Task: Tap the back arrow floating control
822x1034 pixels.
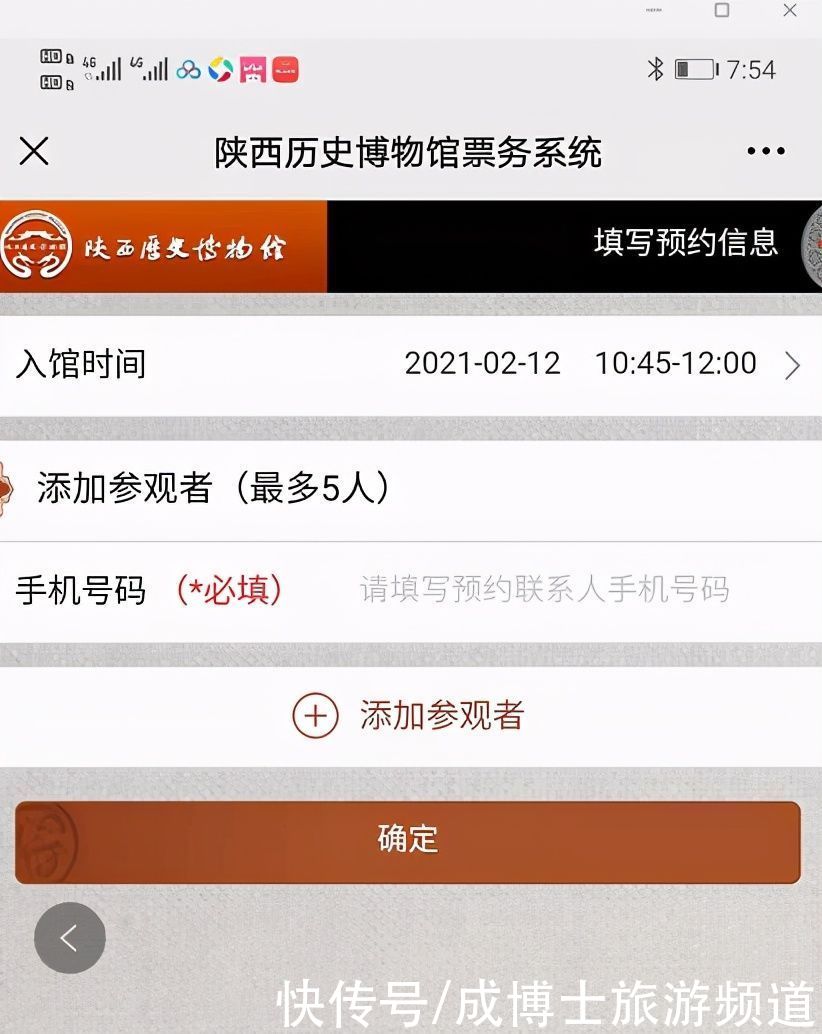Action: click(x=69, y=938)
